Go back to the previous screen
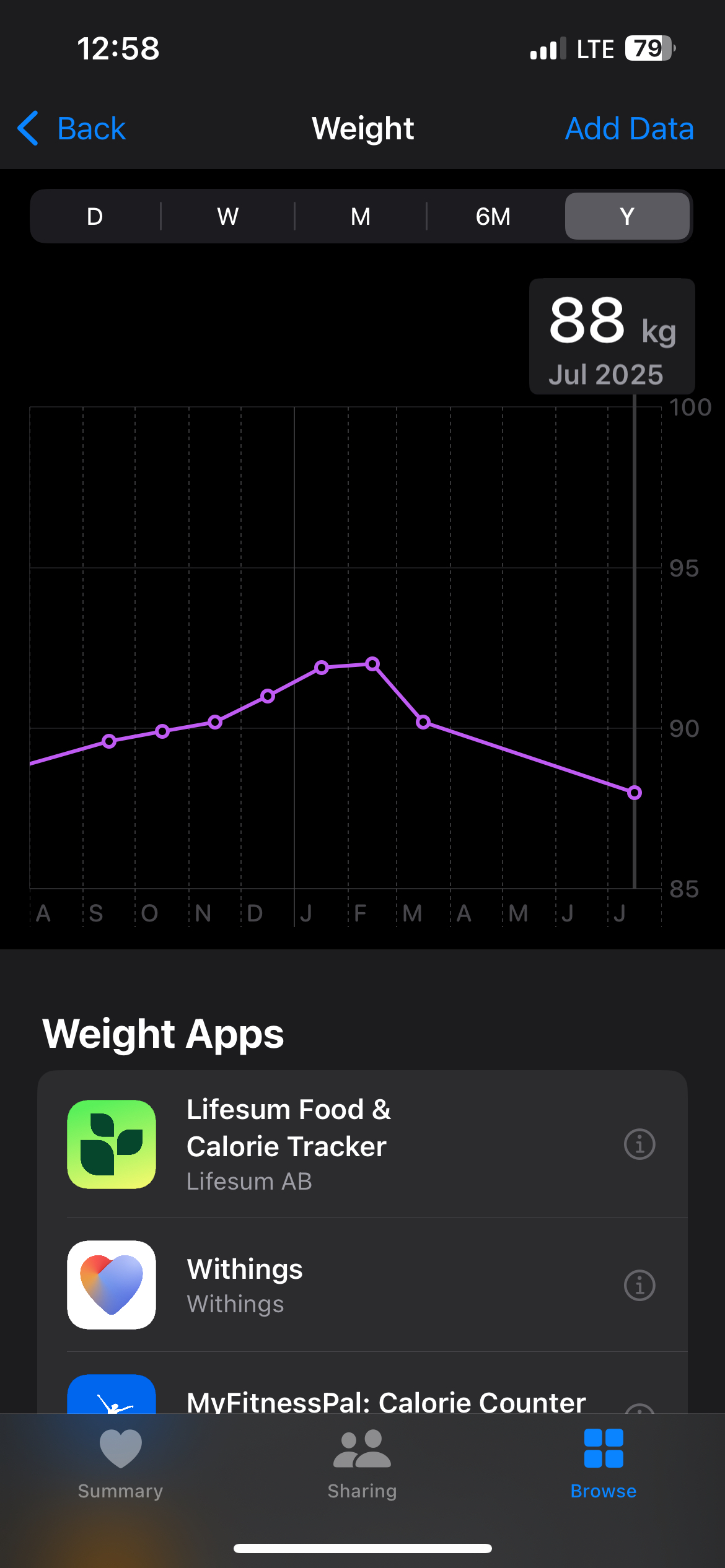This screenshot has height=1568, width=725. [72, 129]
